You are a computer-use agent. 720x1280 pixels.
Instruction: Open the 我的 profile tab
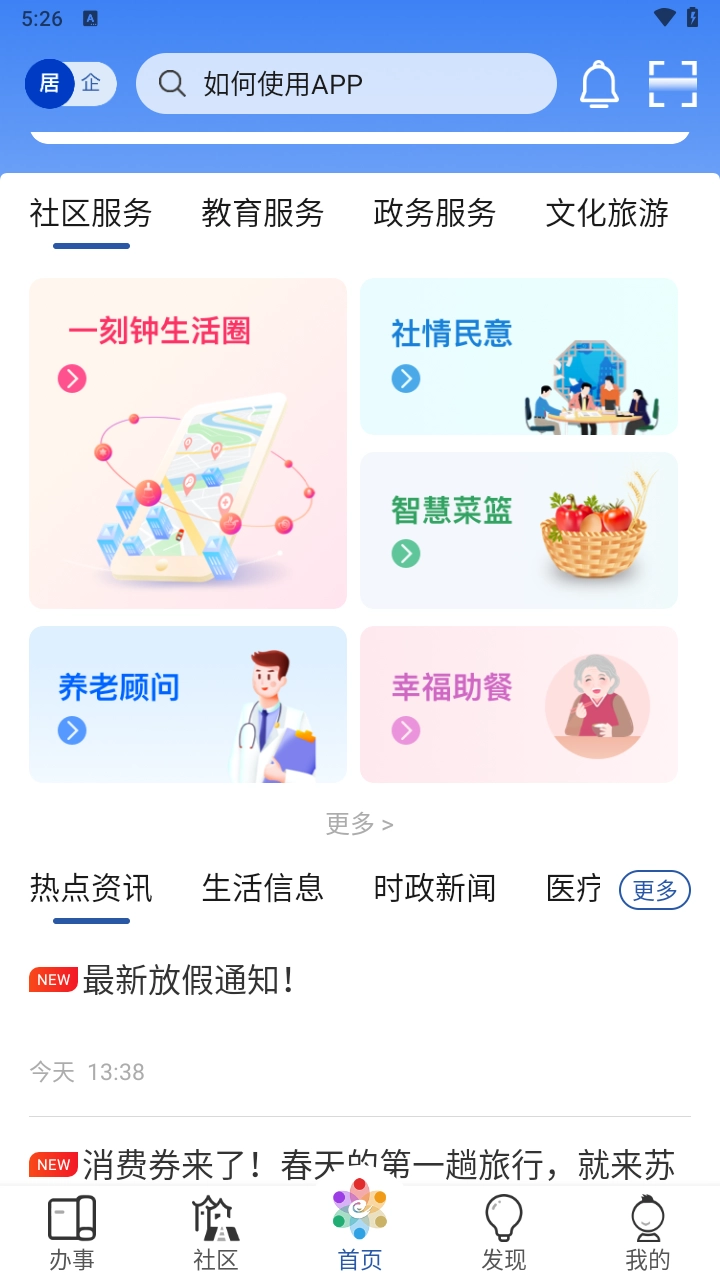tap(648, 1233)
